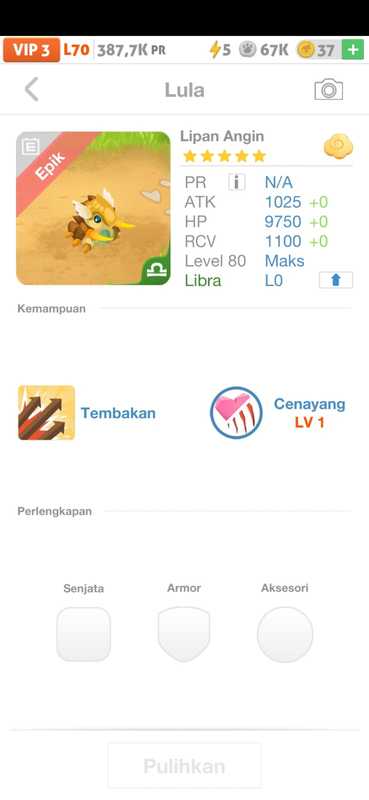This screenshot has height=800, width=369.
Task: Open the Tembakan ability
Action: 87,413
